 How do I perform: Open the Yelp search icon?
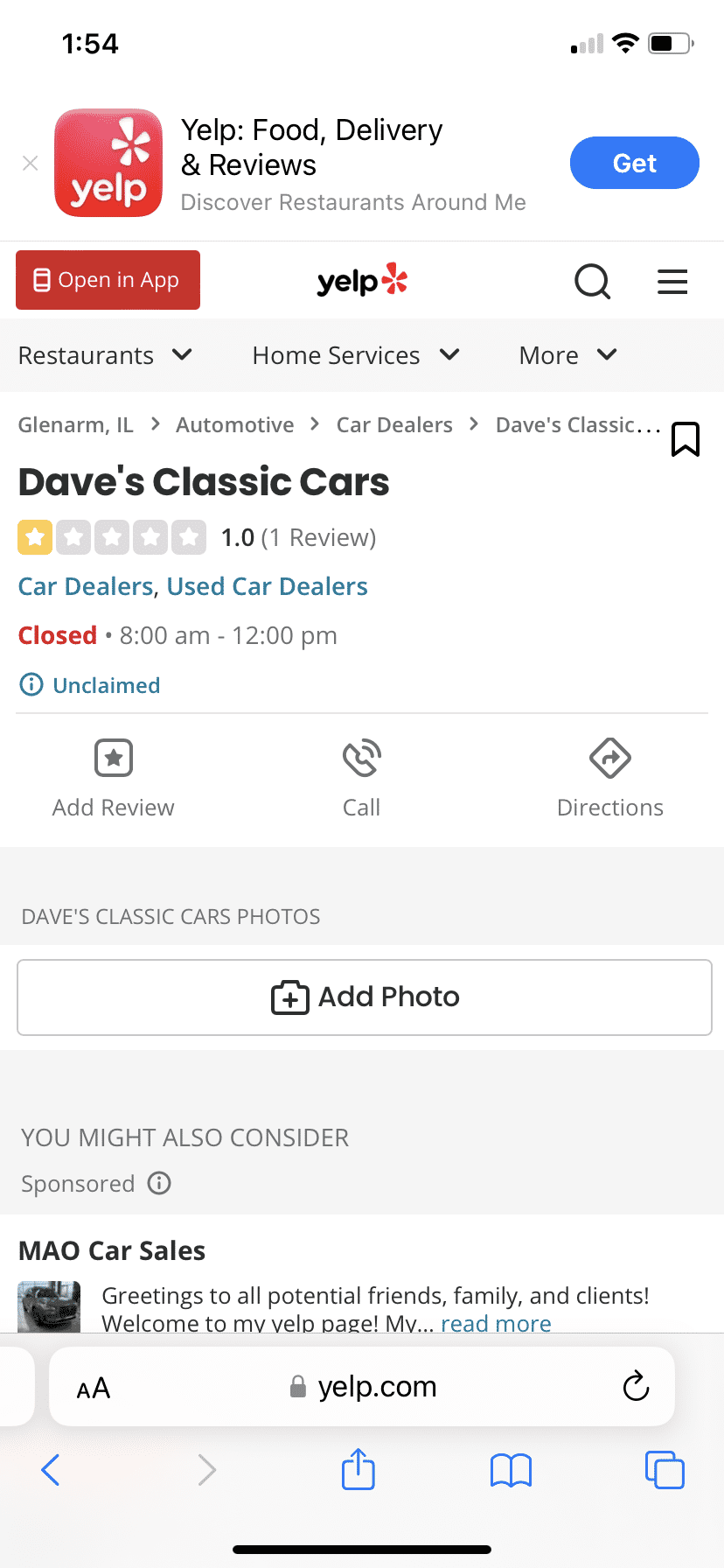(x=592, y=282)
